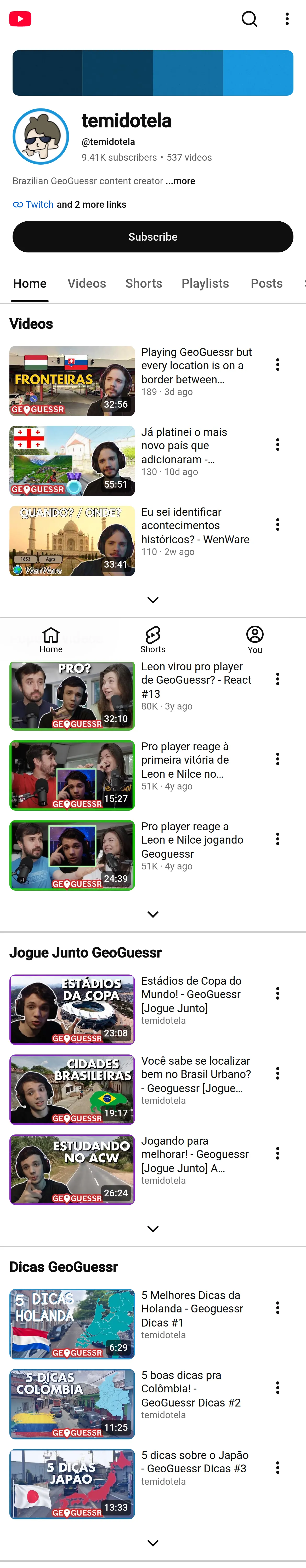This screenshot has height=1568, width=306.
Task: Switch to the Videos tab
Action: point(87,284)
